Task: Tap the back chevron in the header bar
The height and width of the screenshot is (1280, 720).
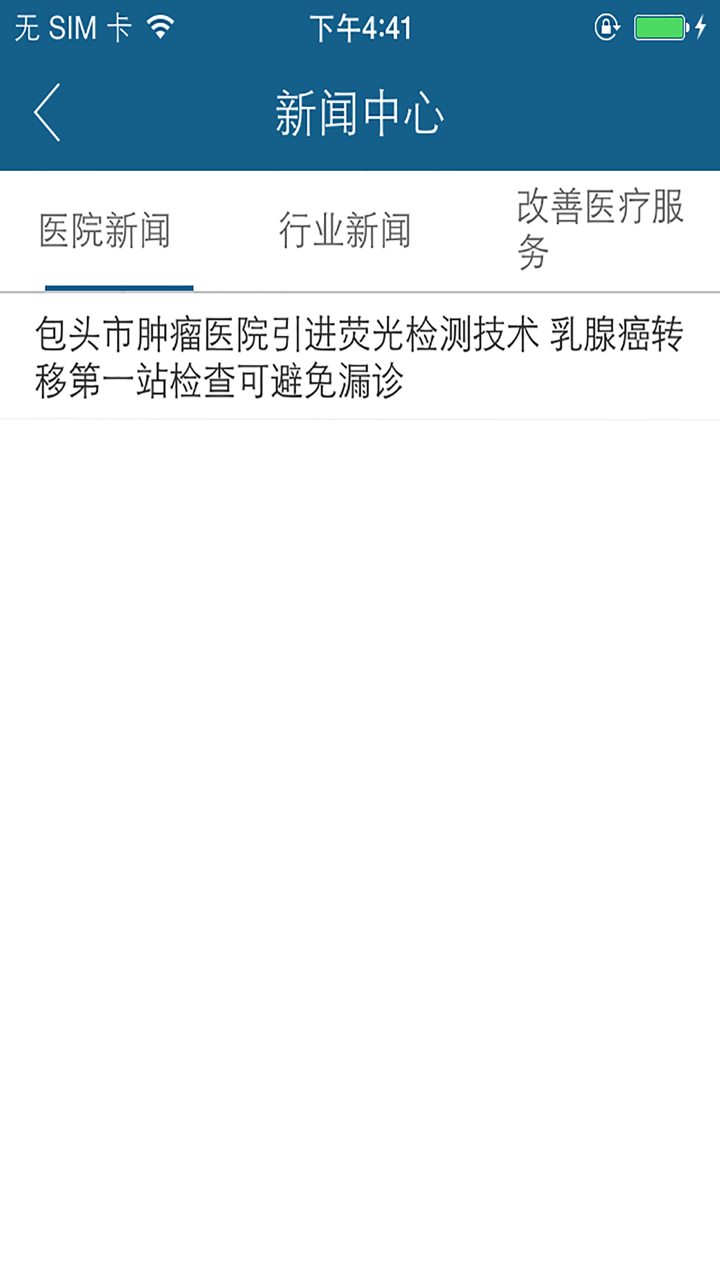Action: [x=45, y=111]
